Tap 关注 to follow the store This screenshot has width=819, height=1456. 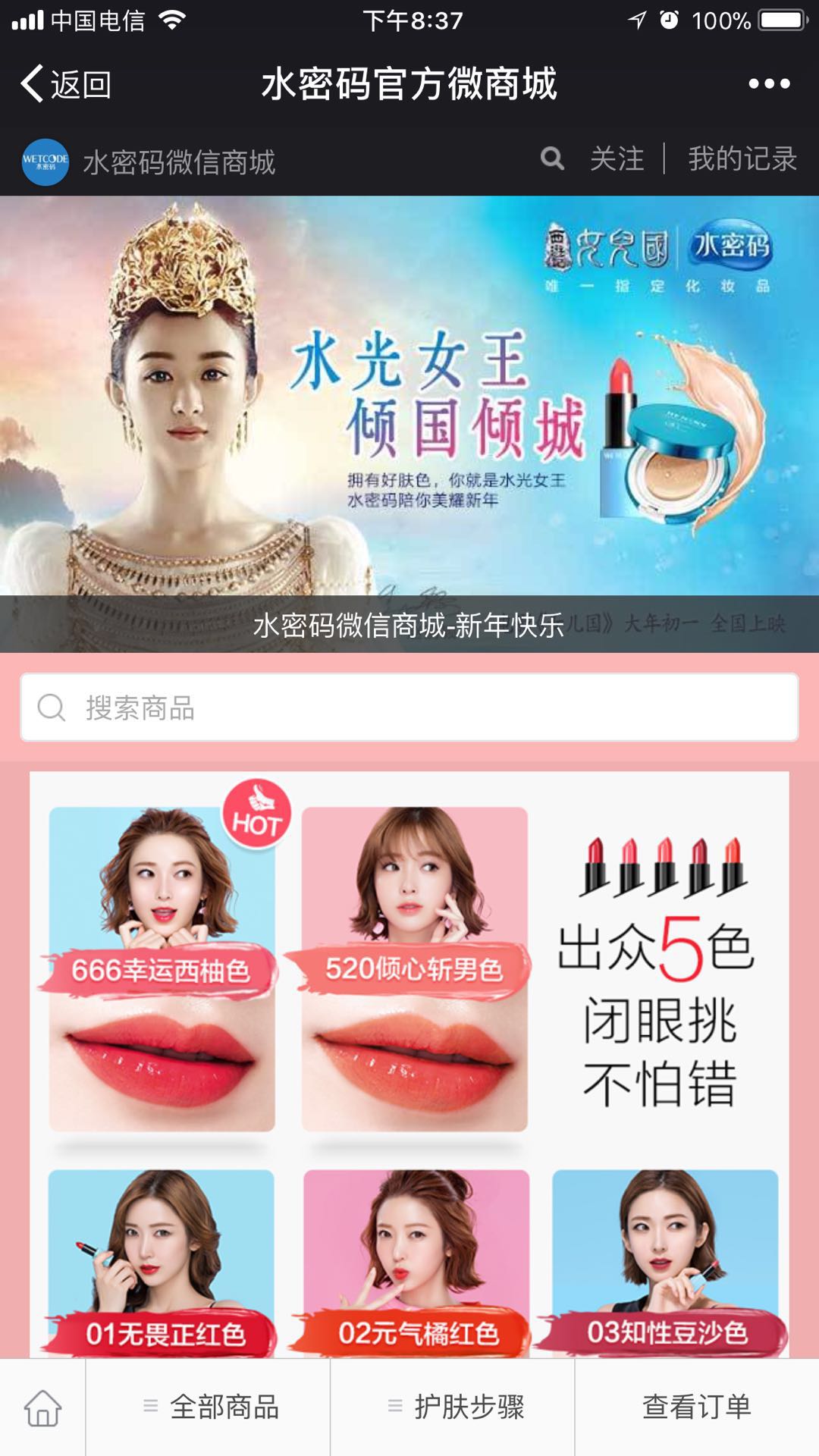(617, 159)
